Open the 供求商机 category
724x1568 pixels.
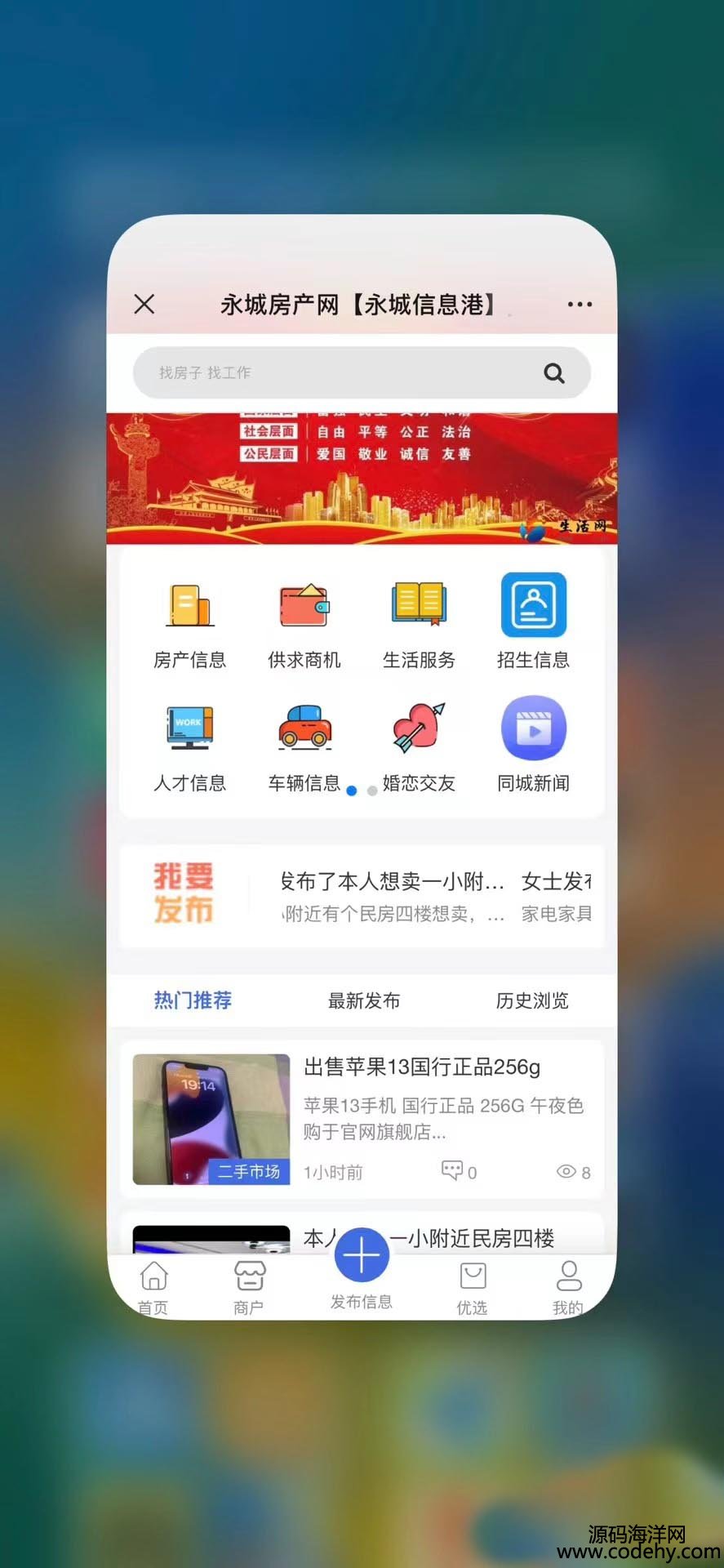pyautogui.click(x=304, y=621)
